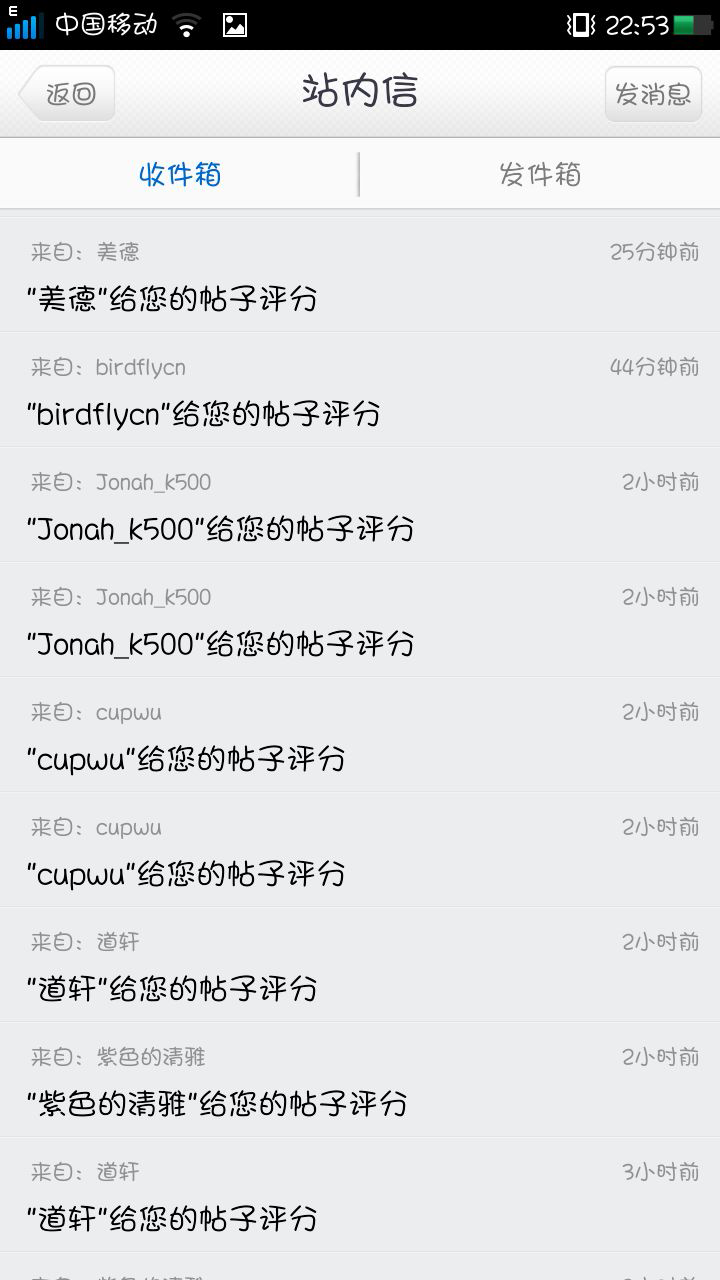The image size is (720, 1280).
Task: Open 道轩's message from 3小时前
Action: tap(360, 1195)
